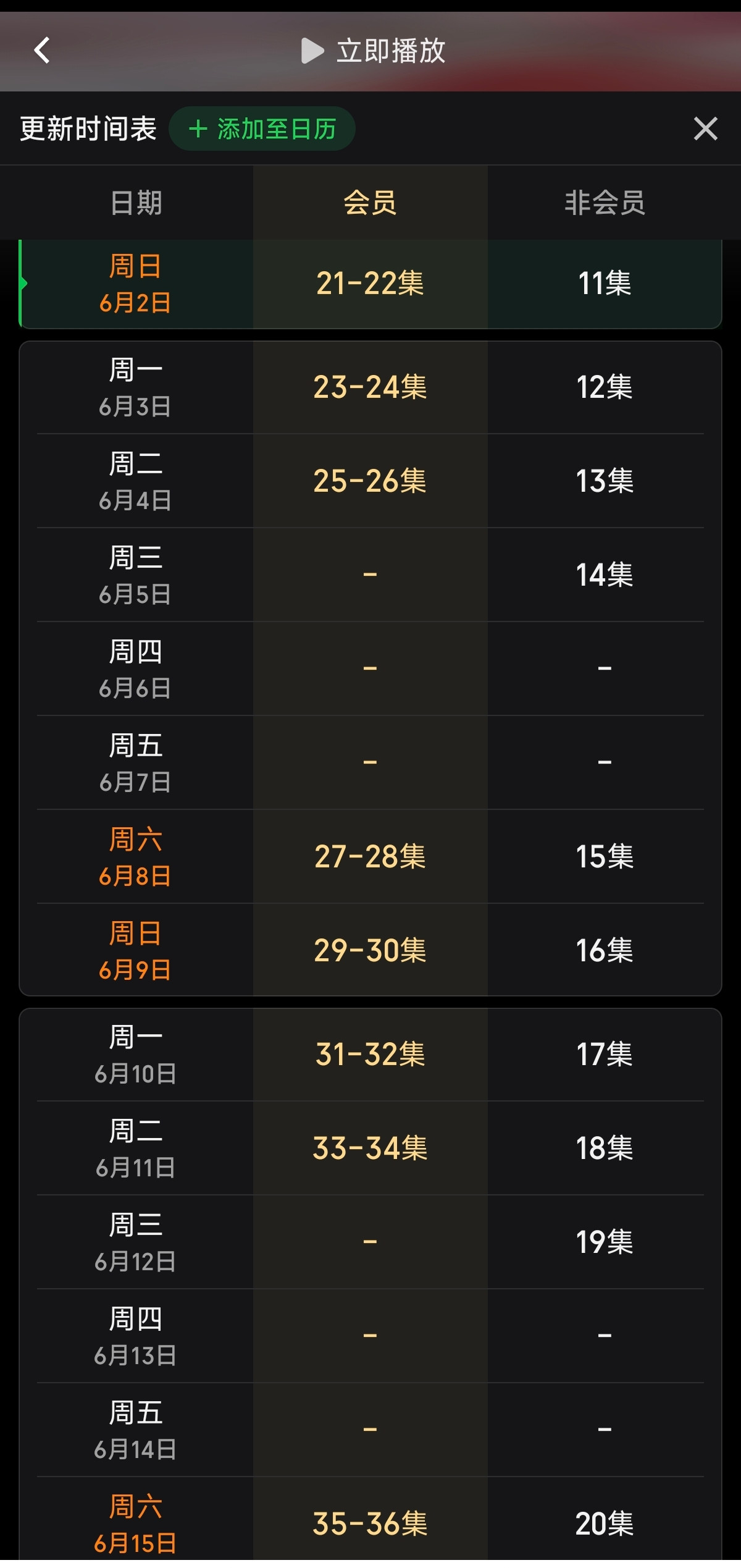Tap 添加至日历 to add schedule
The height and width of the screenshot is (1568, 741).
pyautogui.click(x=262, y=129)
